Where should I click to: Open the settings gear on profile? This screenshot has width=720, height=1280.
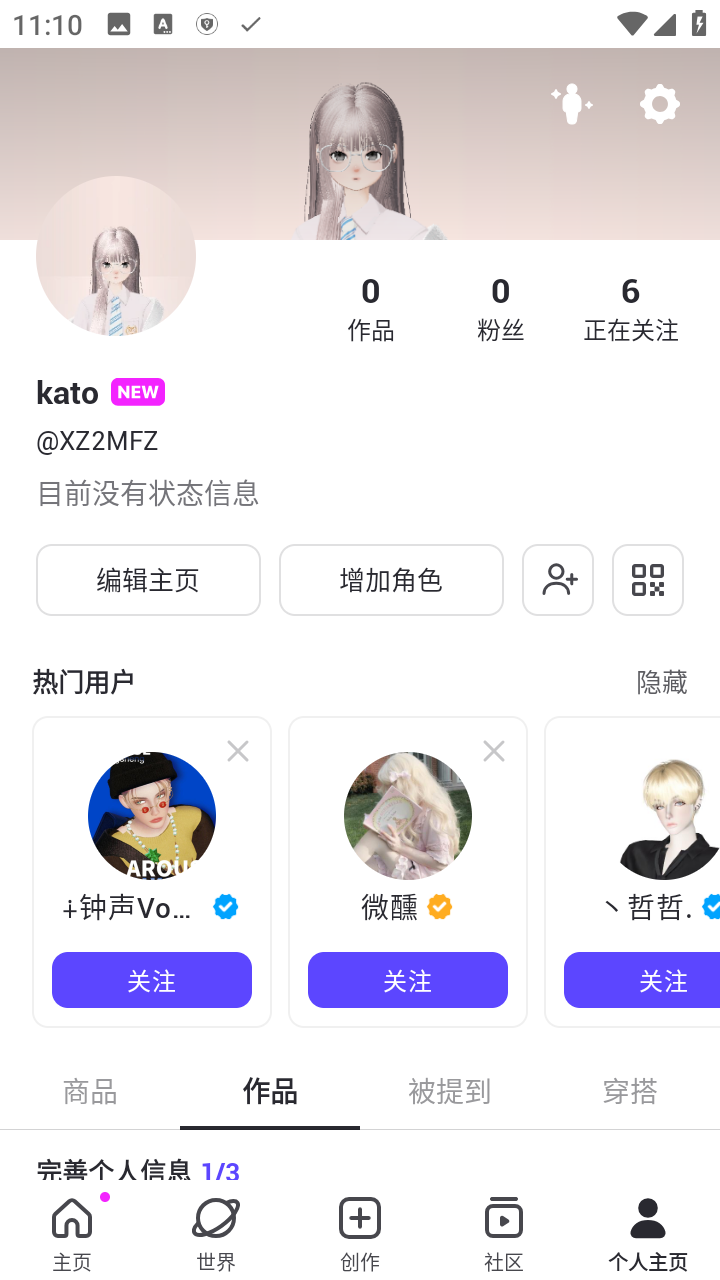[x=659, y=104]
